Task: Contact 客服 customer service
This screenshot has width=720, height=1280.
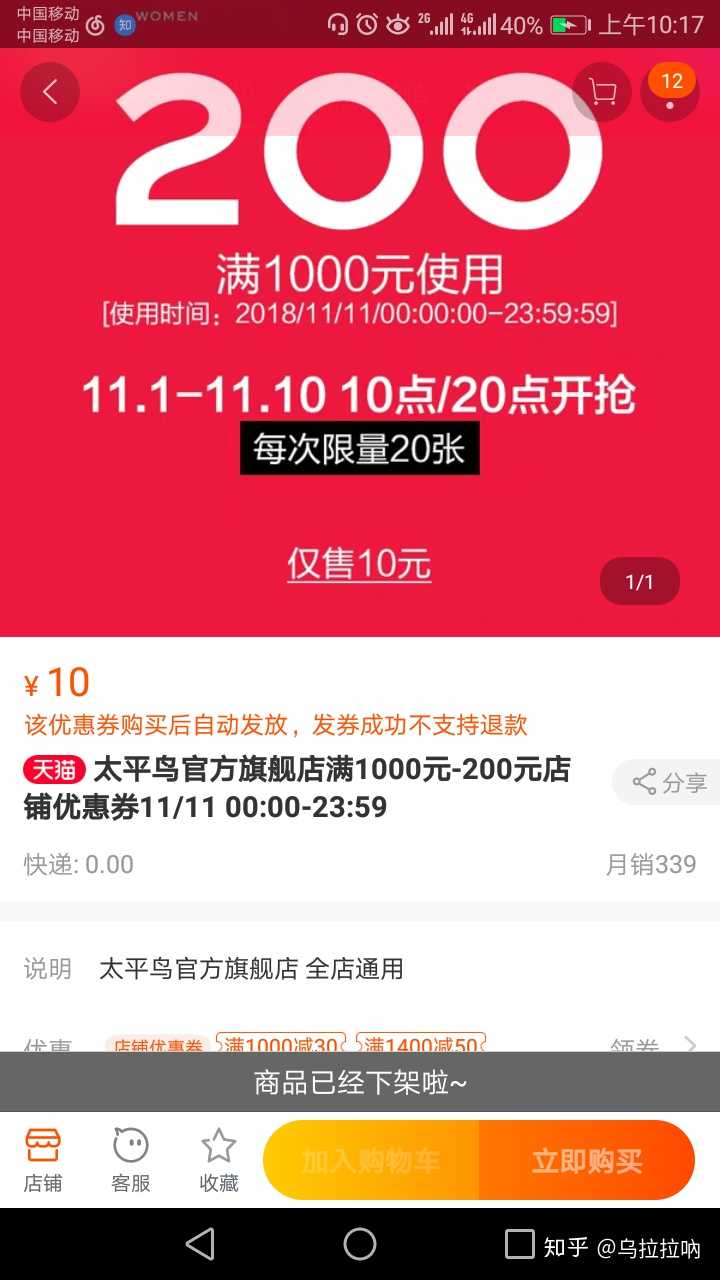Action: [131, 1160]
